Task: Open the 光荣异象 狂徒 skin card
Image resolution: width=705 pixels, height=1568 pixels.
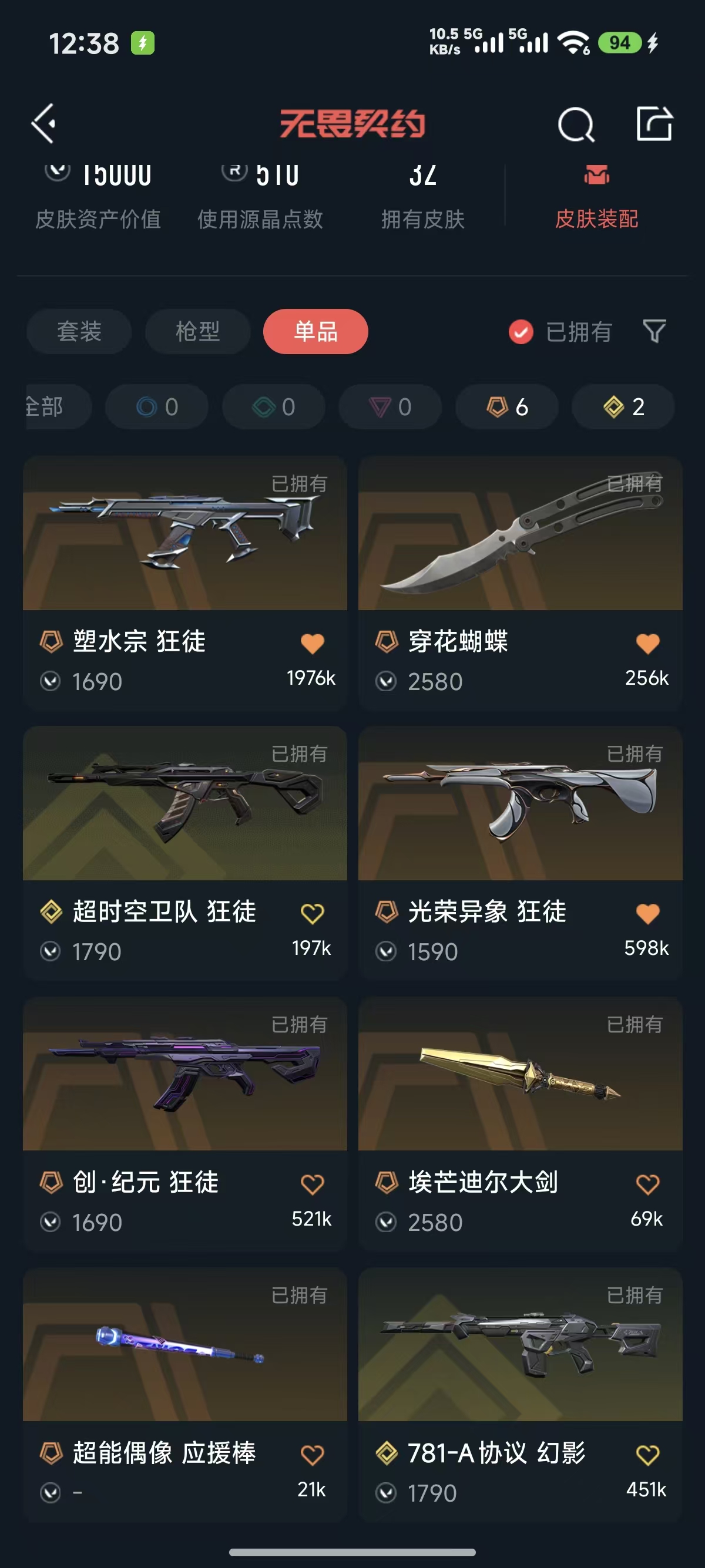Action: tap(521, 853)
